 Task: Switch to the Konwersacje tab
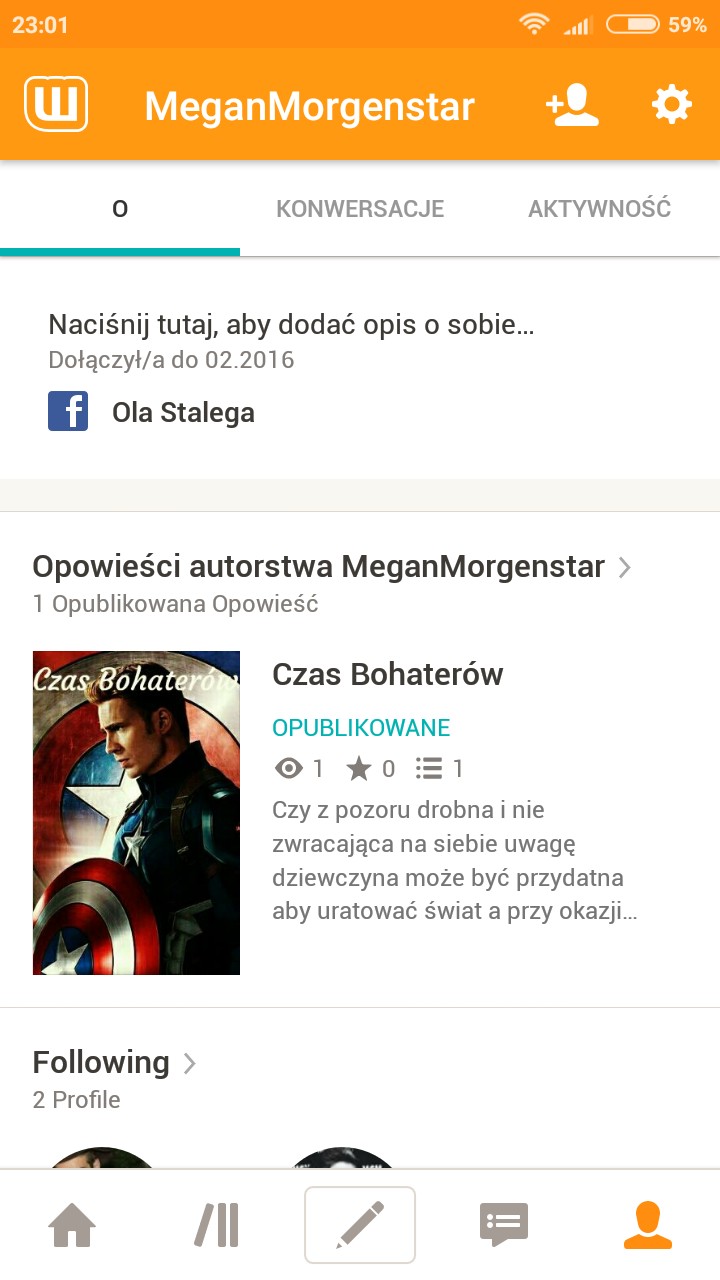(360, 209)
